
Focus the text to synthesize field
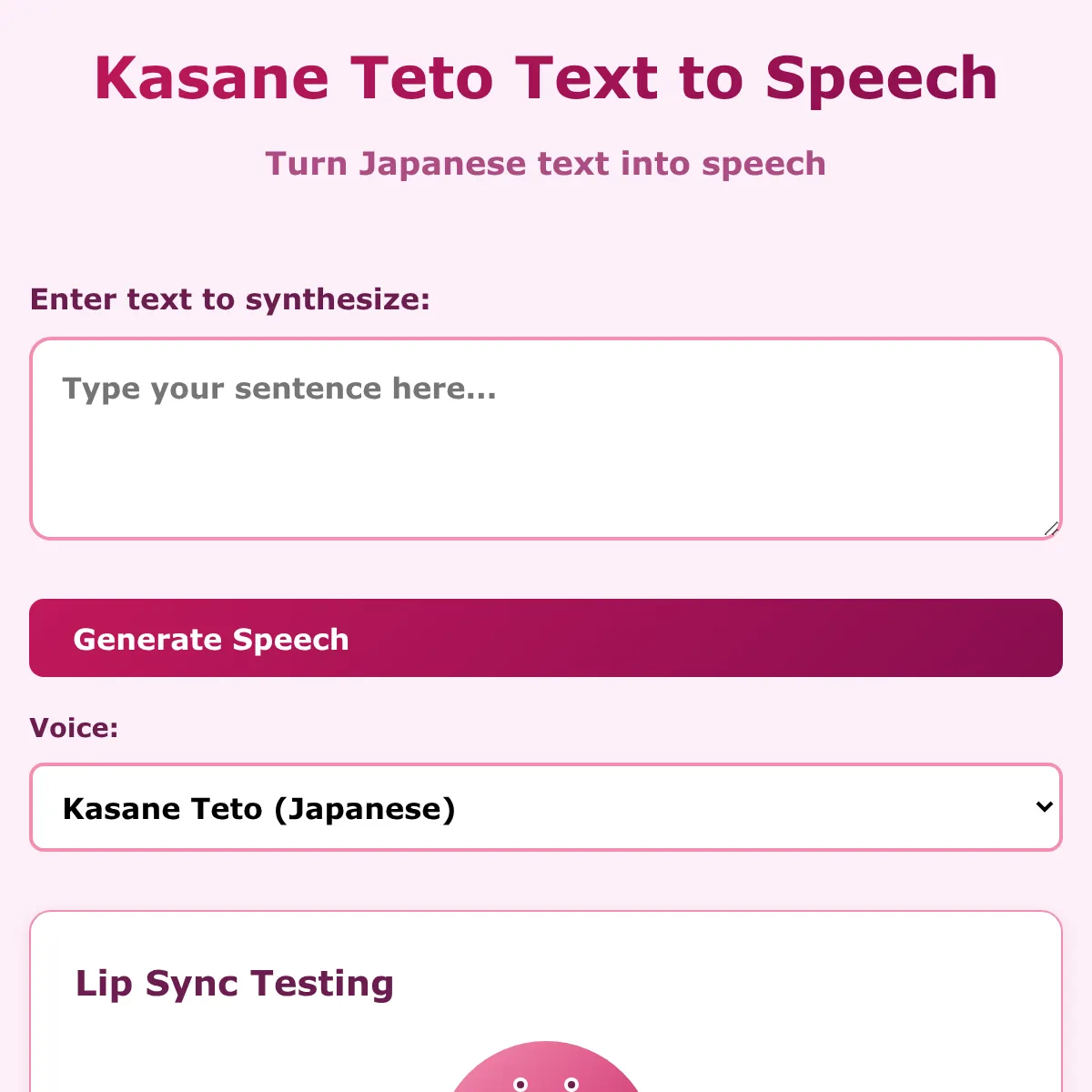click(546, 439)
